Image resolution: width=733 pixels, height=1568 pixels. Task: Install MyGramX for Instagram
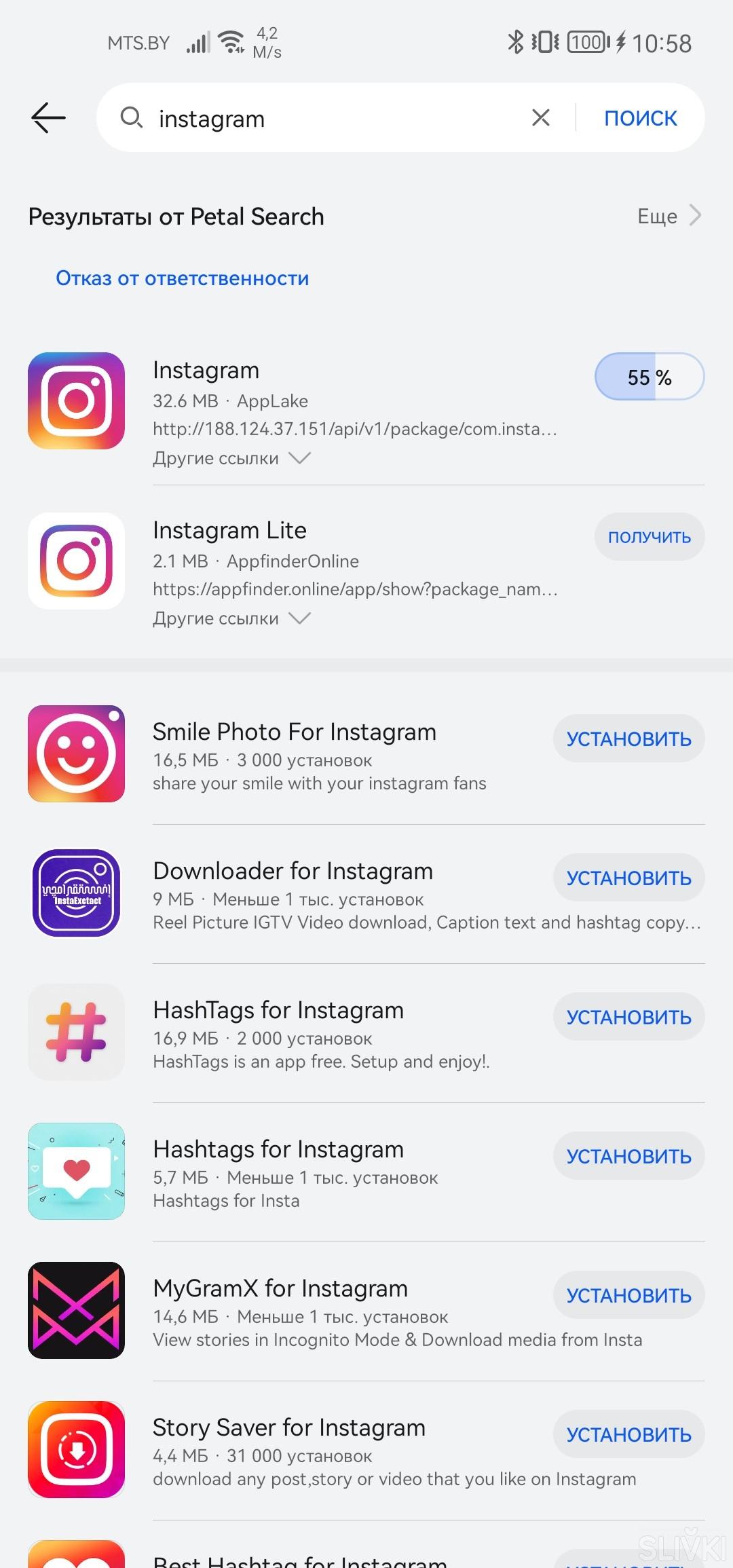[x=628, y=1295]
